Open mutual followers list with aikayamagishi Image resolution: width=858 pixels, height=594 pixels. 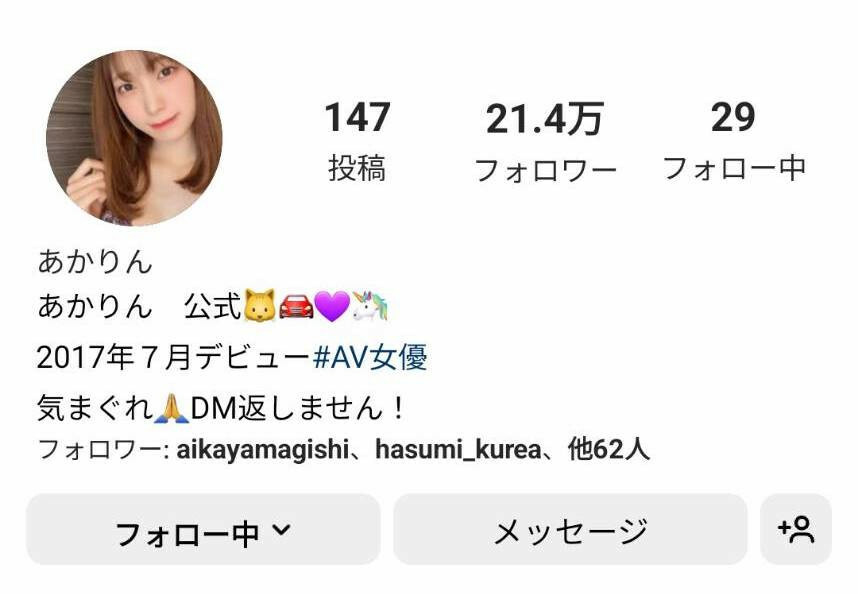[x=343, y=449]
